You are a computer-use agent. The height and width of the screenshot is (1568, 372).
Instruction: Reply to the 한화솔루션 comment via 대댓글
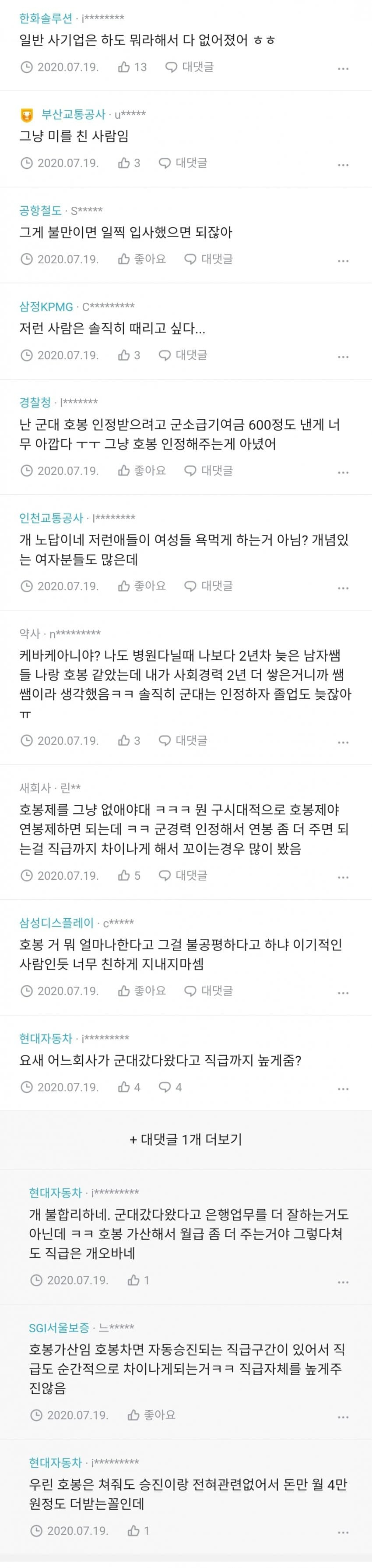pyautogui.click(x=190, y=67)
